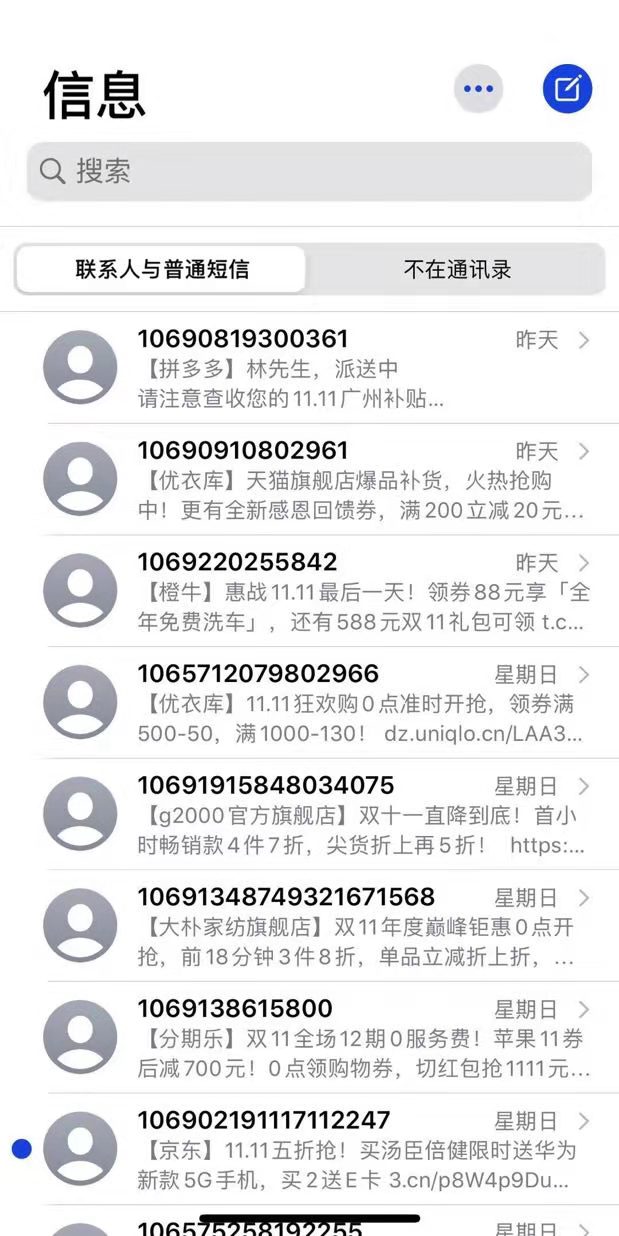Open the 大朴家纺旗舰店 message thread
The width and height of the screenshot is (619, 1236).
(340, 927)
